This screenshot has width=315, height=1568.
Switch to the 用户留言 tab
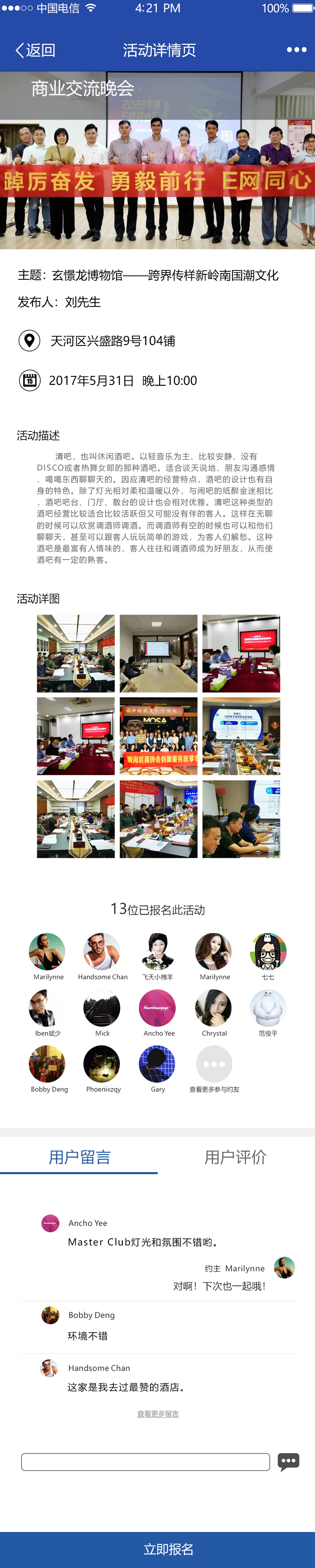[x=79, y=1157]
